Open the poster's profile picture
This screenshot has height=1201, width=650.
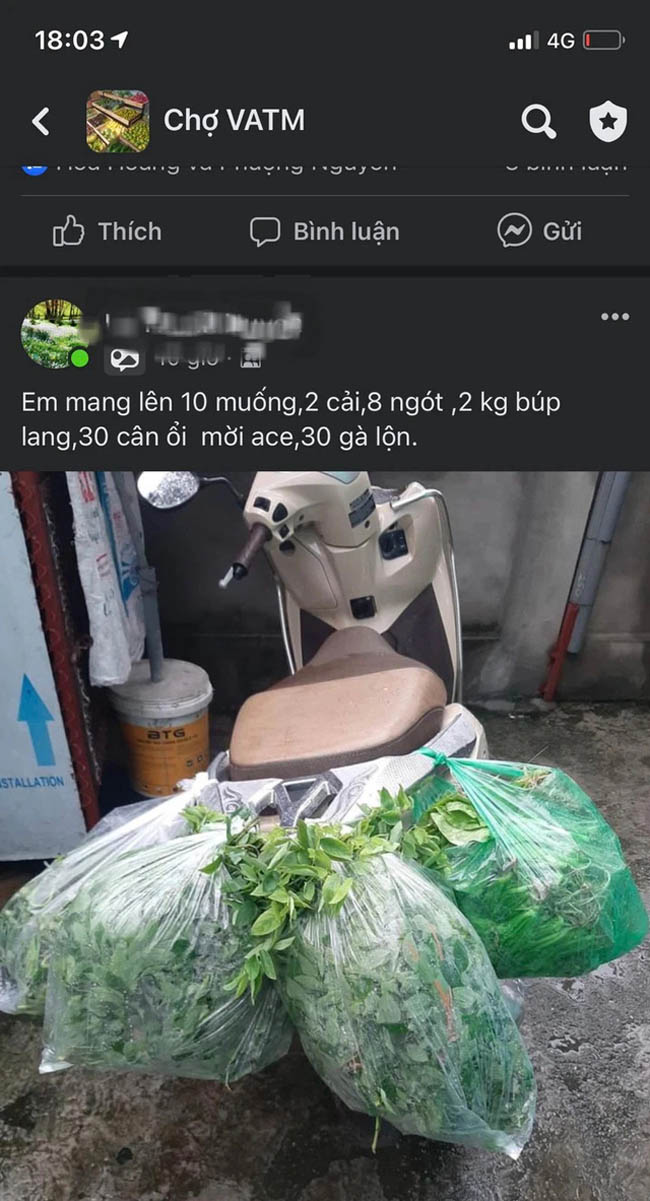(x=53, y=333)
